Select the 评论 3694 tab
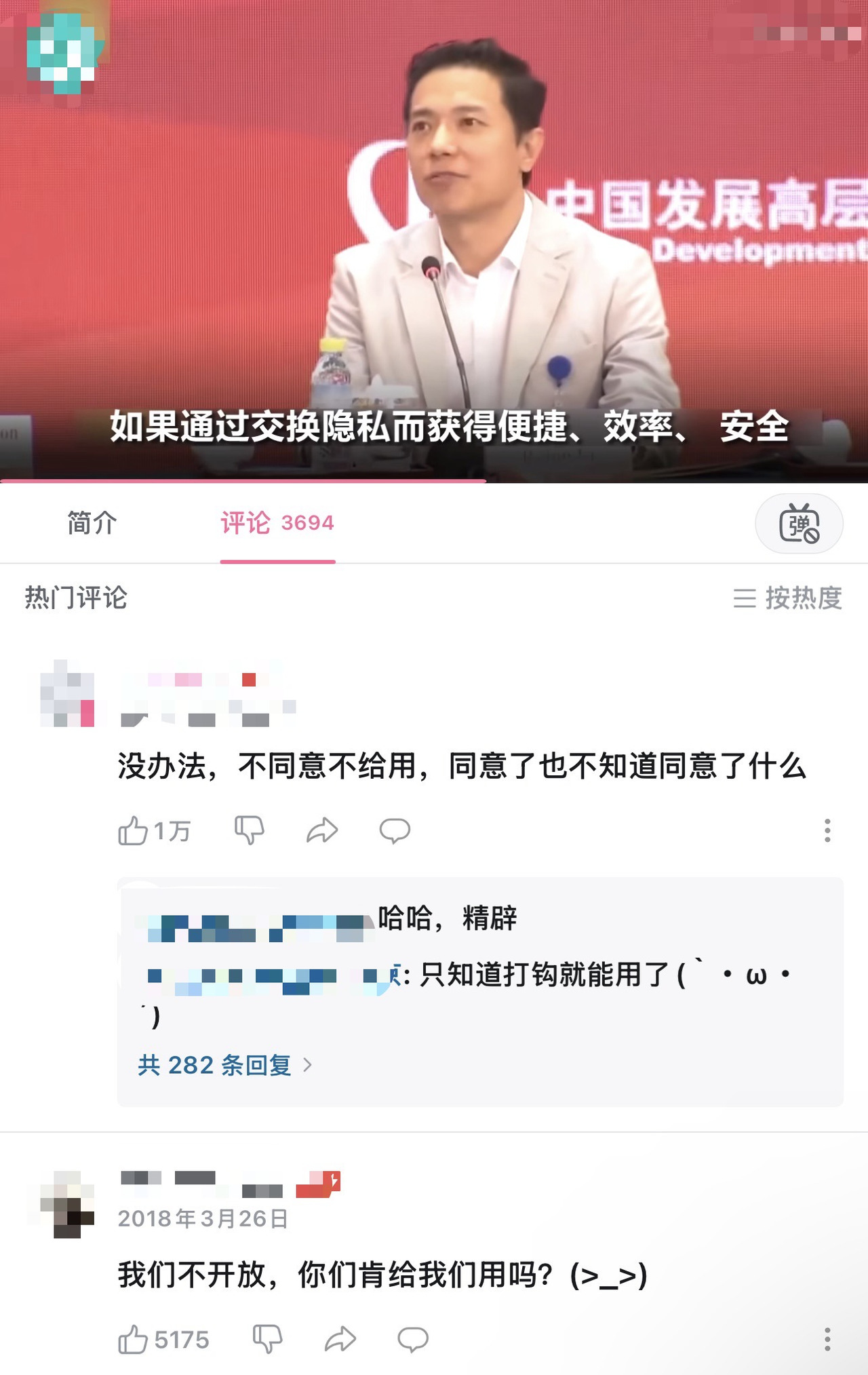This screenshot has height=1375, width=868. (277, 523)
